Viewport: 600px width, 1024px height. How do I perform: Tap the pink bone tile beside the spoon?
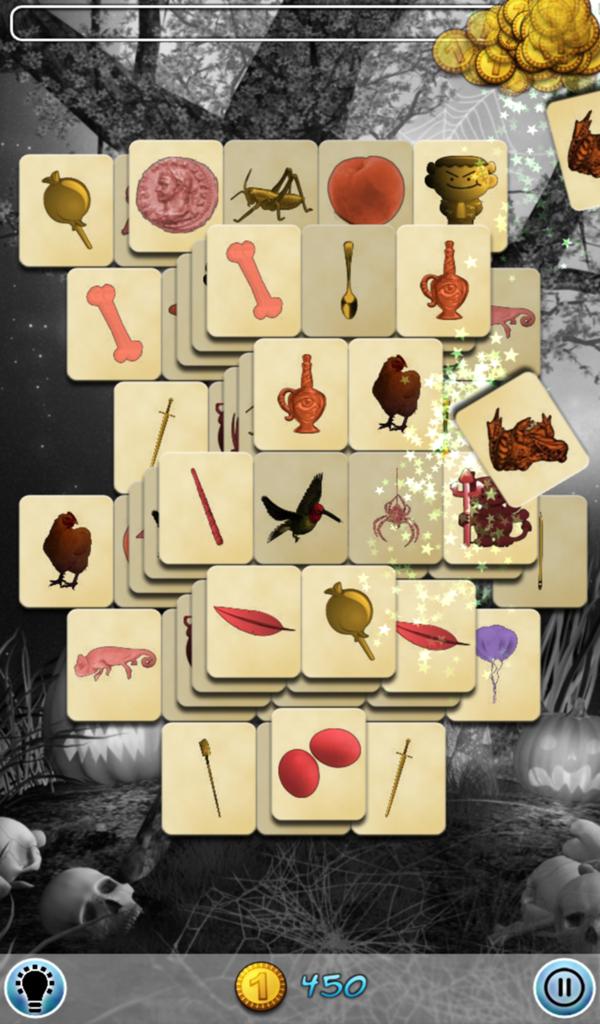click(253, 280)
